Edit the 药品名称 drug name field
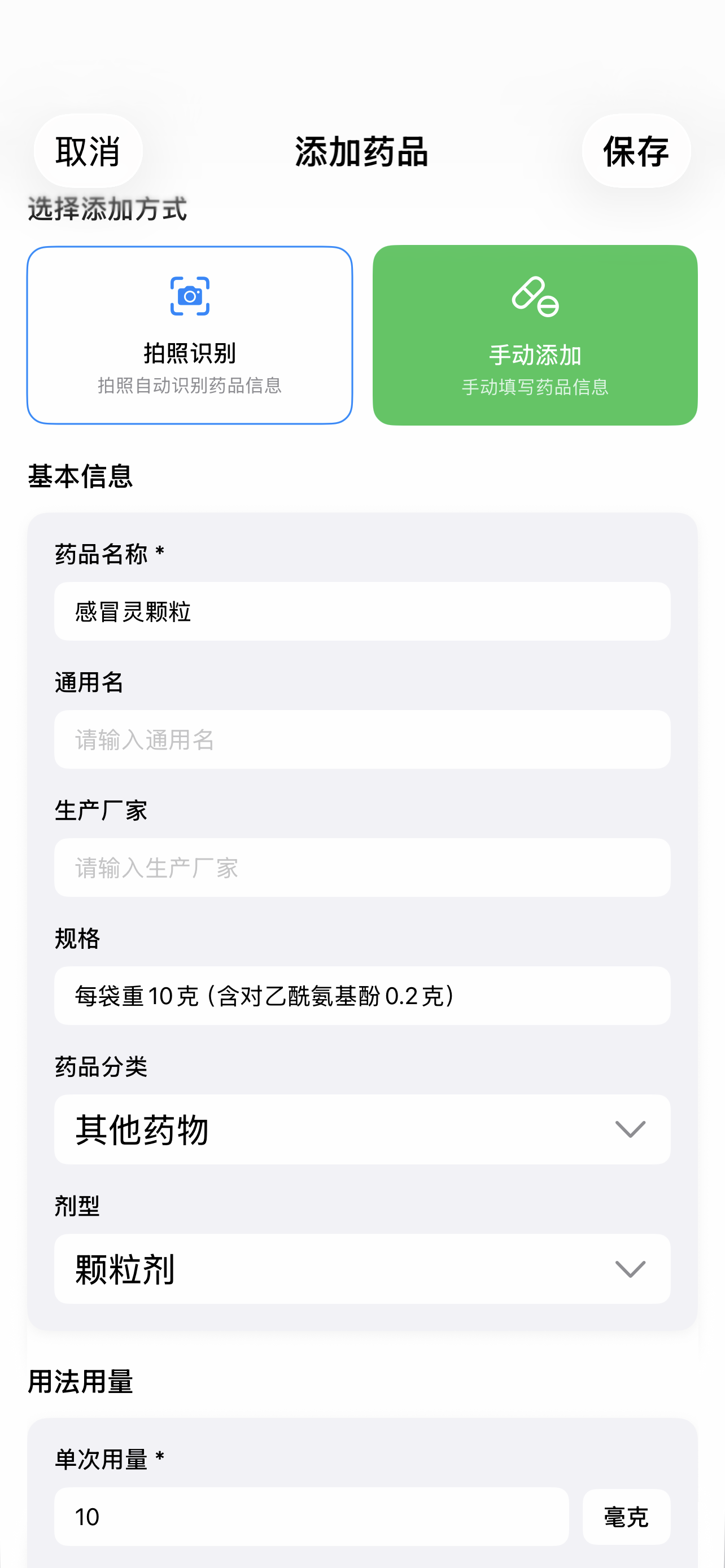This screenshot has width=725, height=1568. 362,612
